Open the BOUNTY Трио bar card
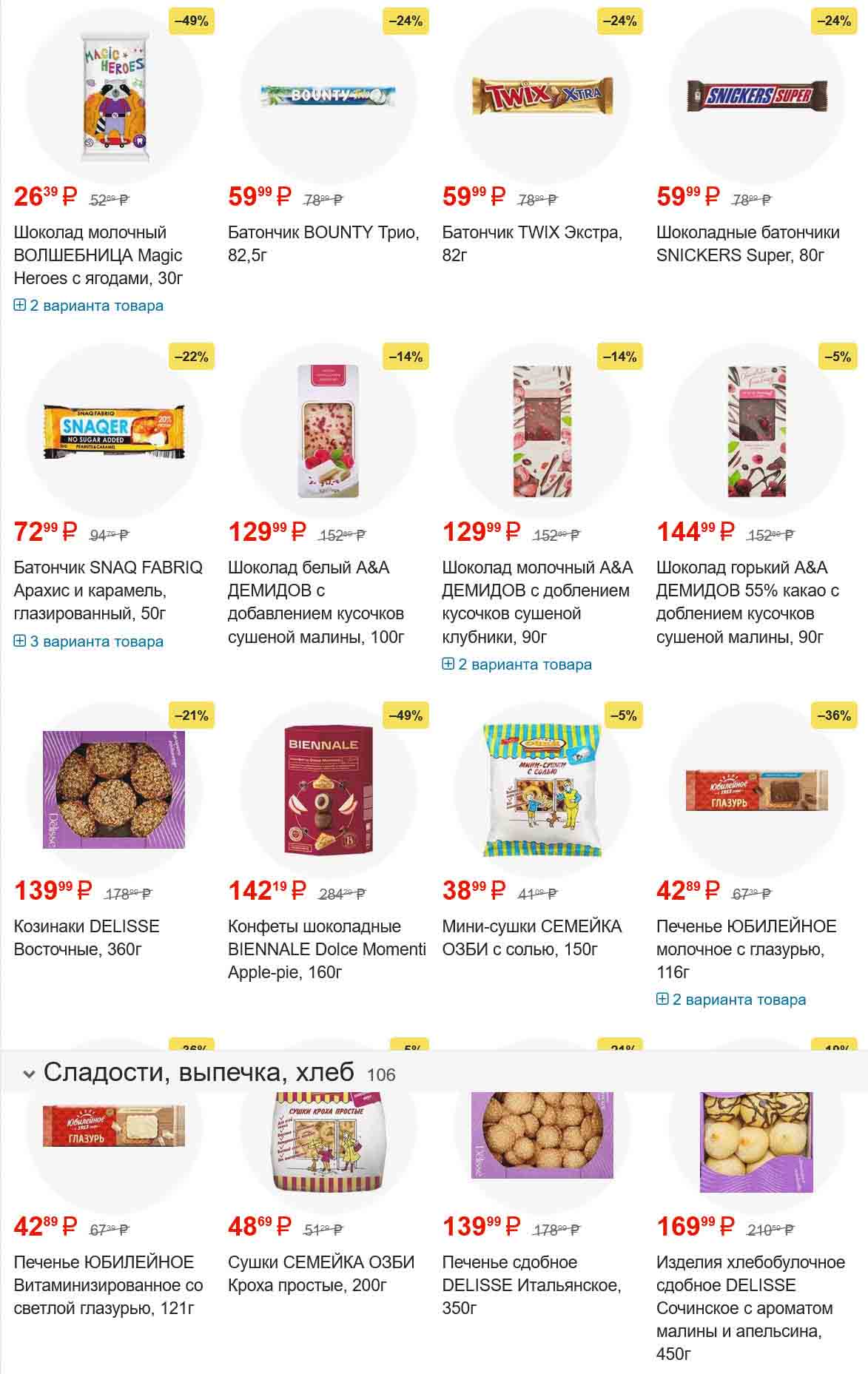Screen dimensions: 868x1374 pyautogui.click(x=323, y=243)
